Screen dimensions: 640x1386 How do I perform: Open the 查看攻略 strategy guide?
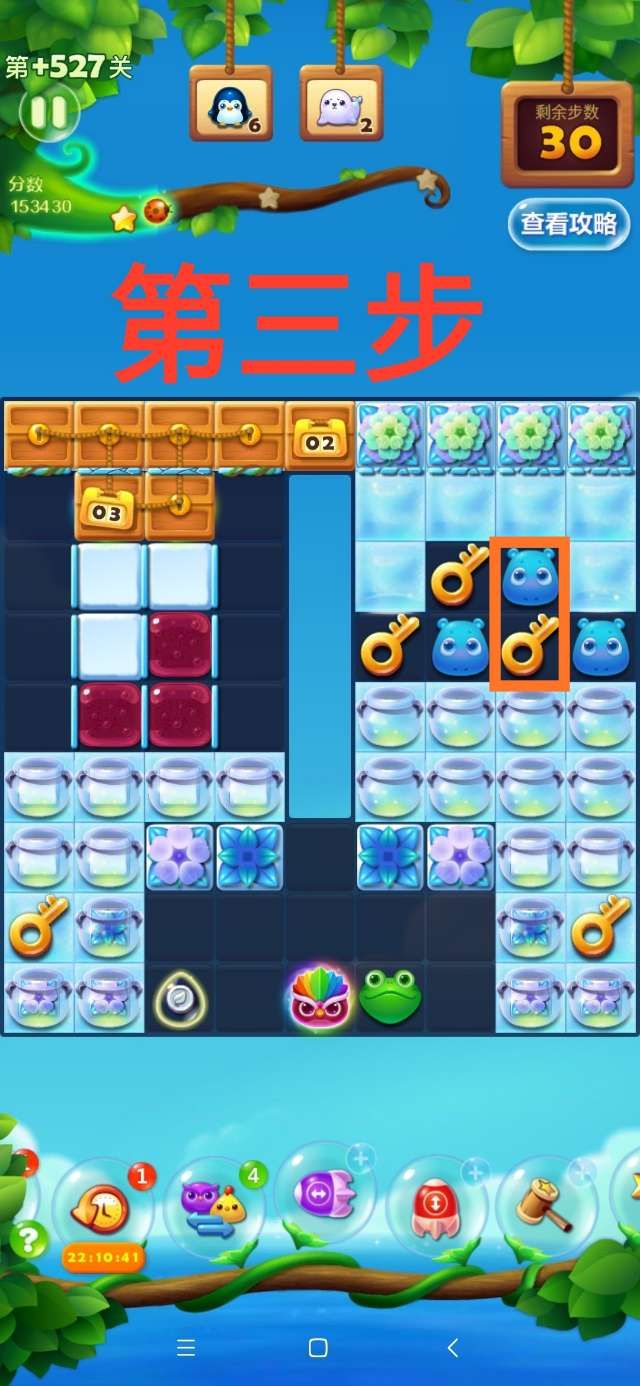(x=568, y=224)
